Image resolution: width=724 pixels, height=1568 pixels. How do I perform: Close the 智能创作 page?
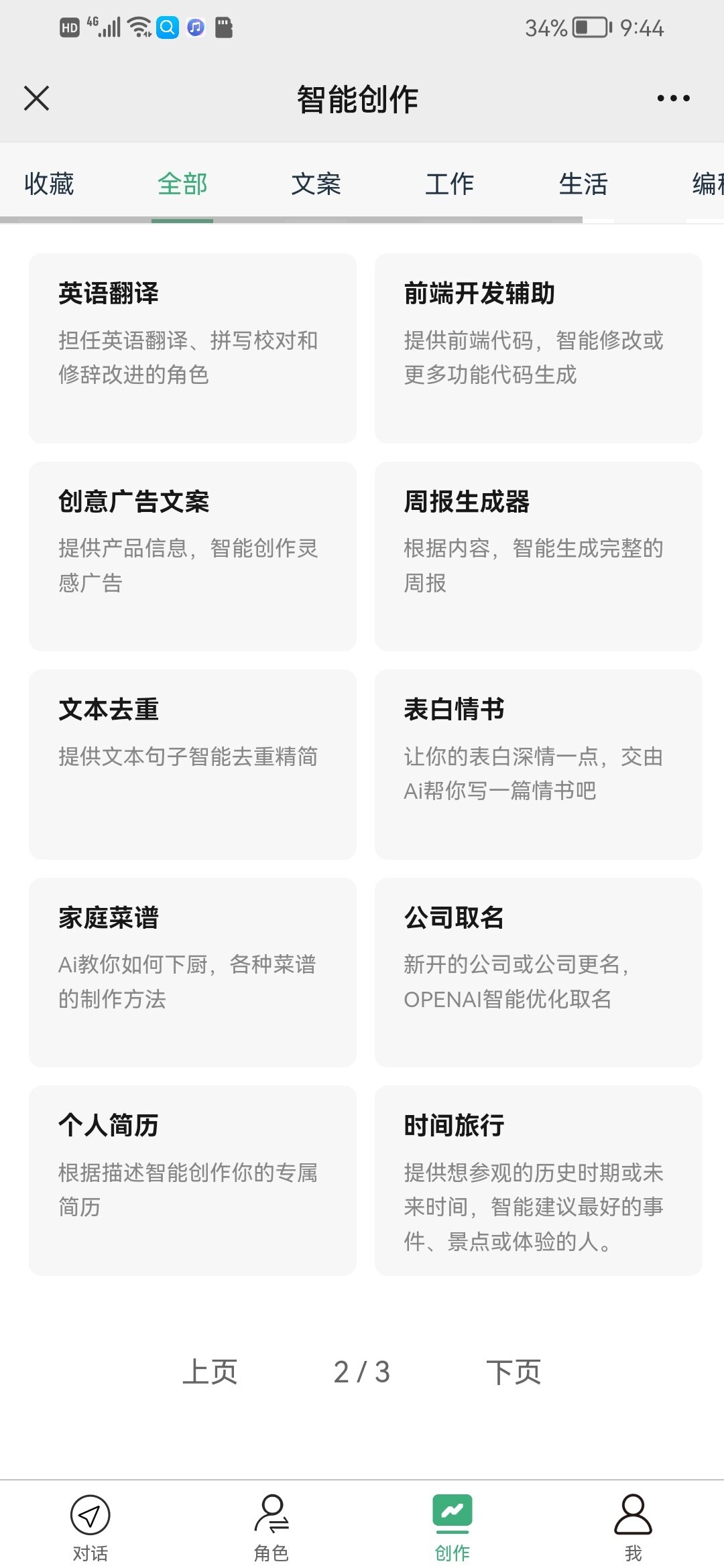[x=36, y=98]
